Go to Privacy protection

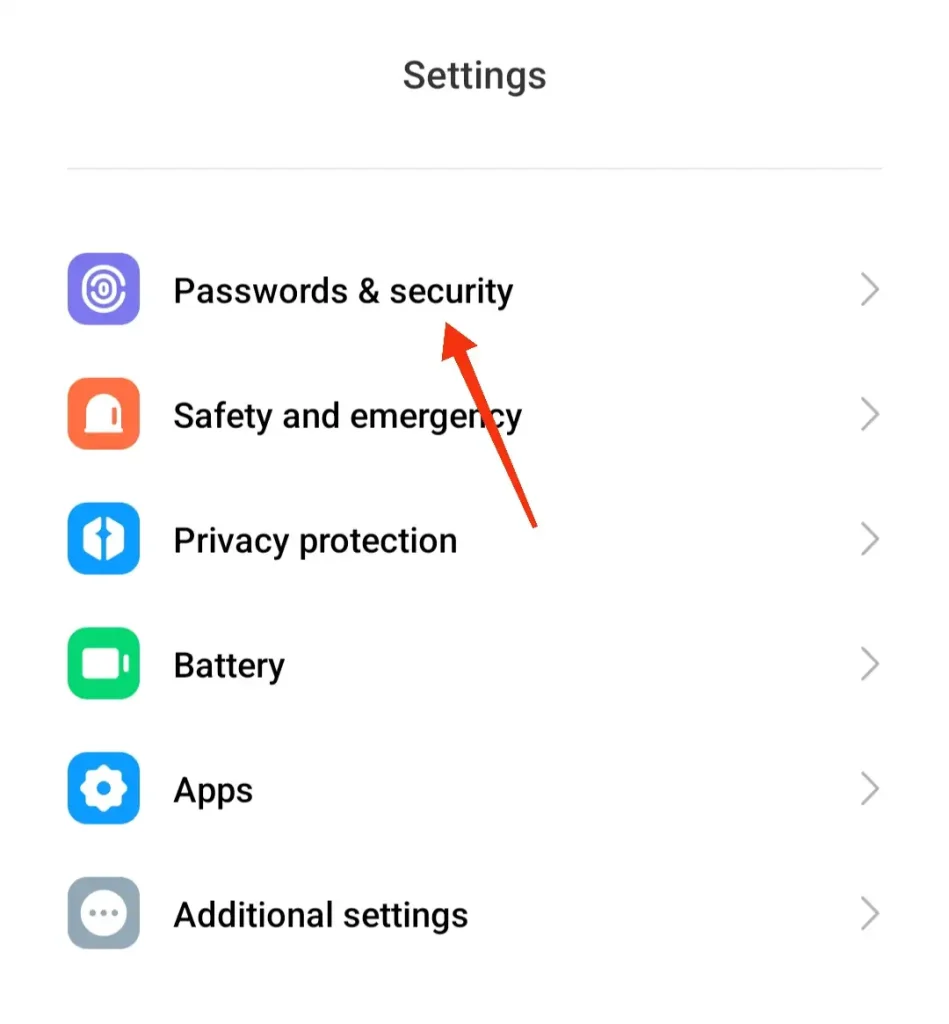pyautogui.click(x=315, y=541)
